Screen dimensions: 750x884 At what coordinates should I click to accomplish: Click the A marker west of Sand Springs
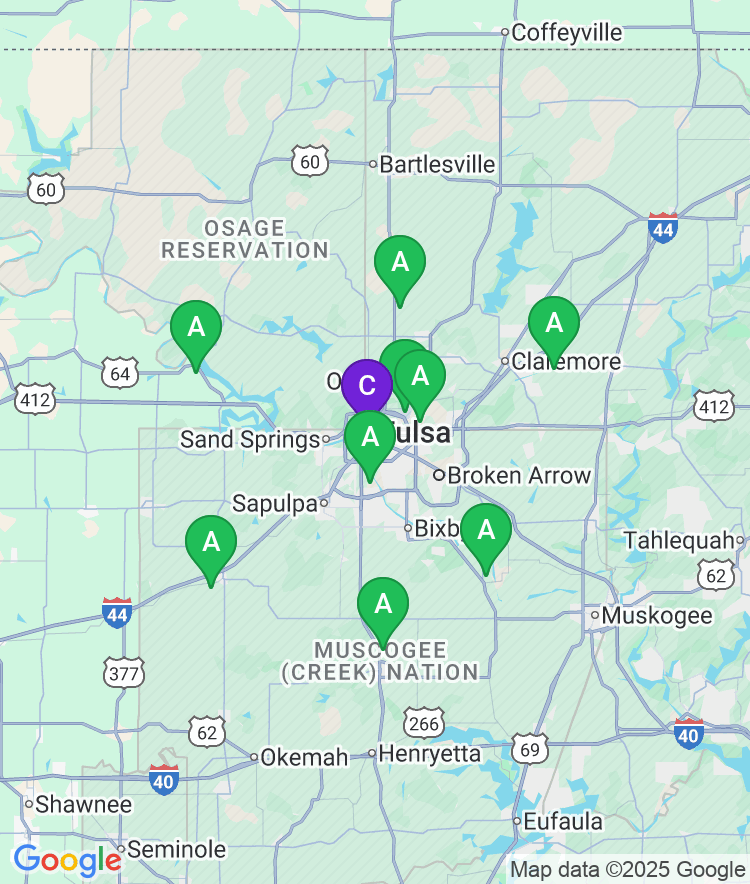coord(194,327)
